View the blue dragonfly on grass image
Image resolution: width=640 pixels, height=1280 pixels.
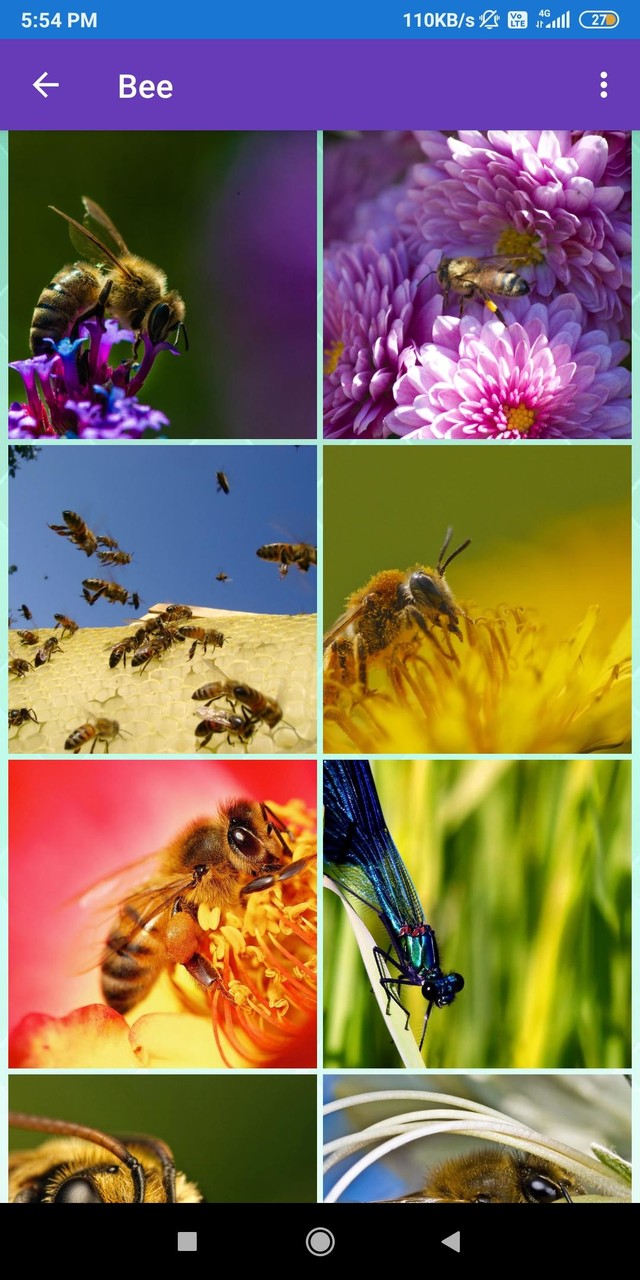[x=477, y=914]
